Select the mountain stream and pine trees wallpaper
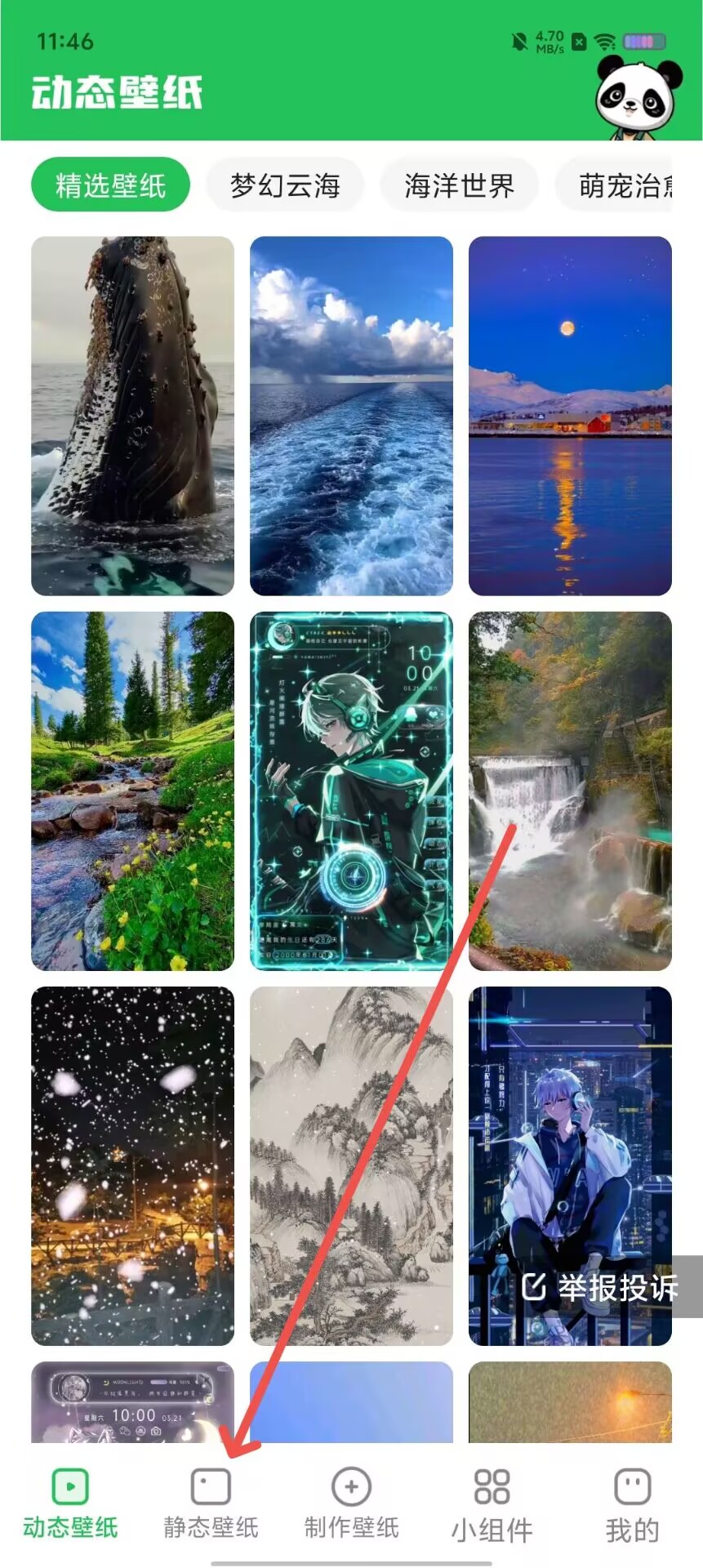Screen dimensions: 703x1568 click(132, 791)
